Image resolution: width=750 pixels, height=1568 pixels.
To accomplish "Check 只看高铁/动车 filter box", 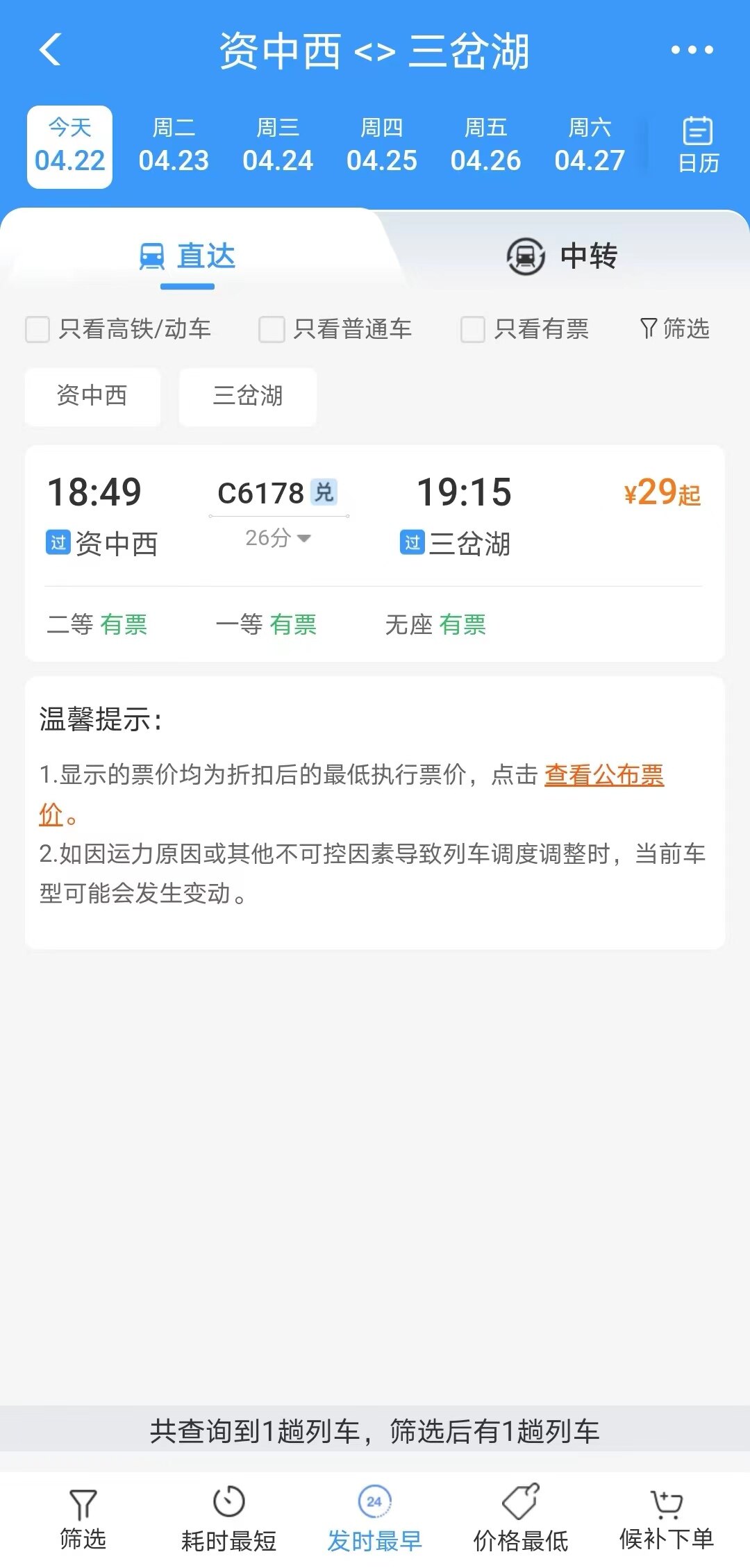I will click(37, 329).
